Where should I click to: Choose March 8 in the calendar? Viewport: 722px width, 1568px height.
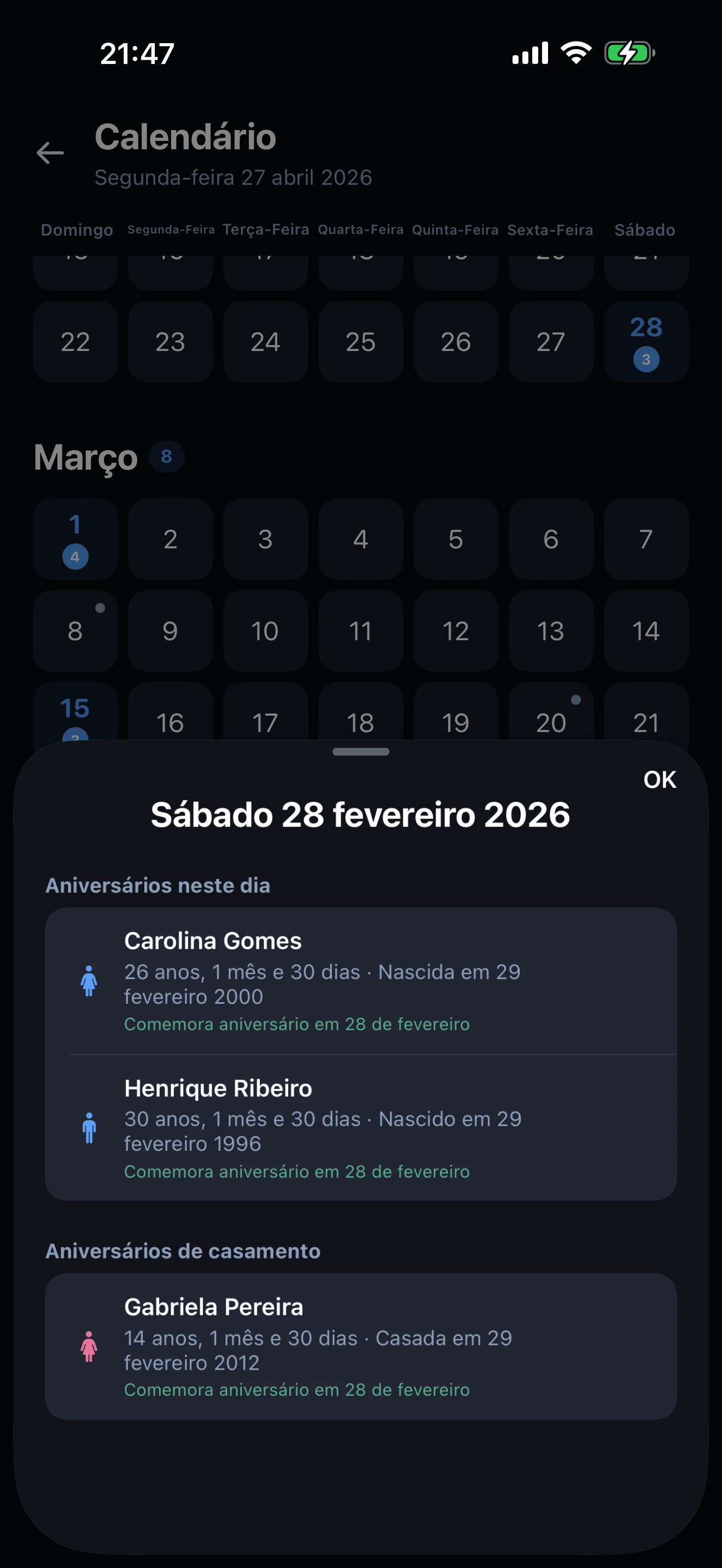(75, 631)
